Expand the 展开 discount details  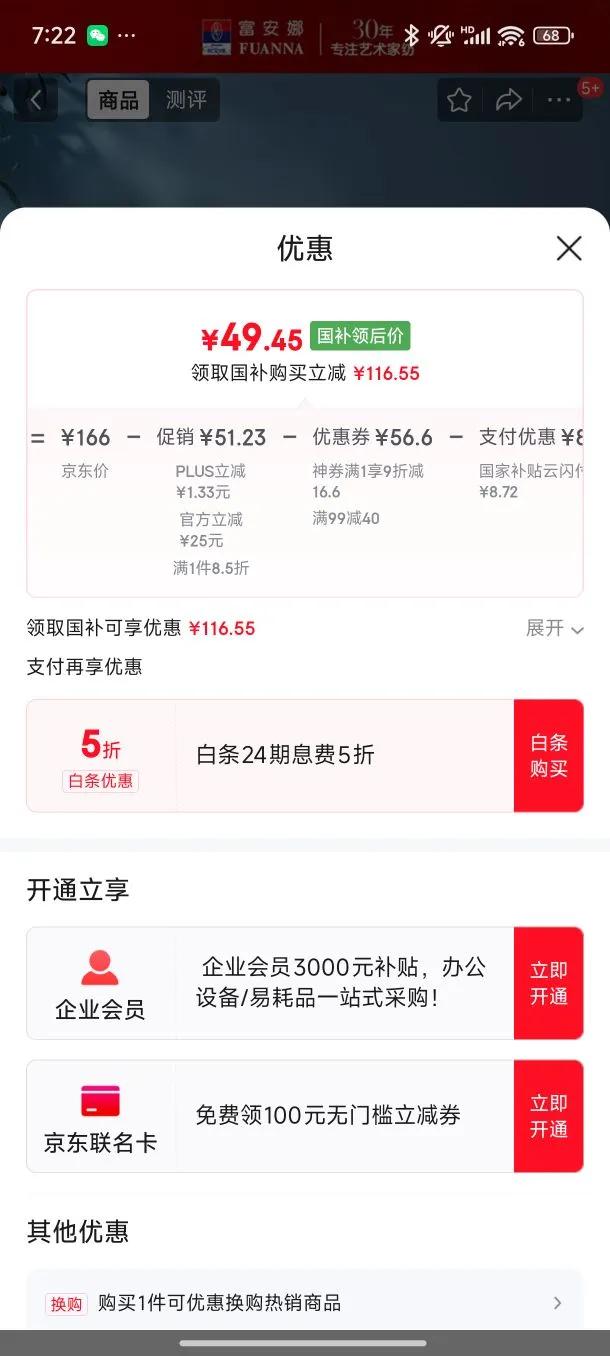[555, 628]
